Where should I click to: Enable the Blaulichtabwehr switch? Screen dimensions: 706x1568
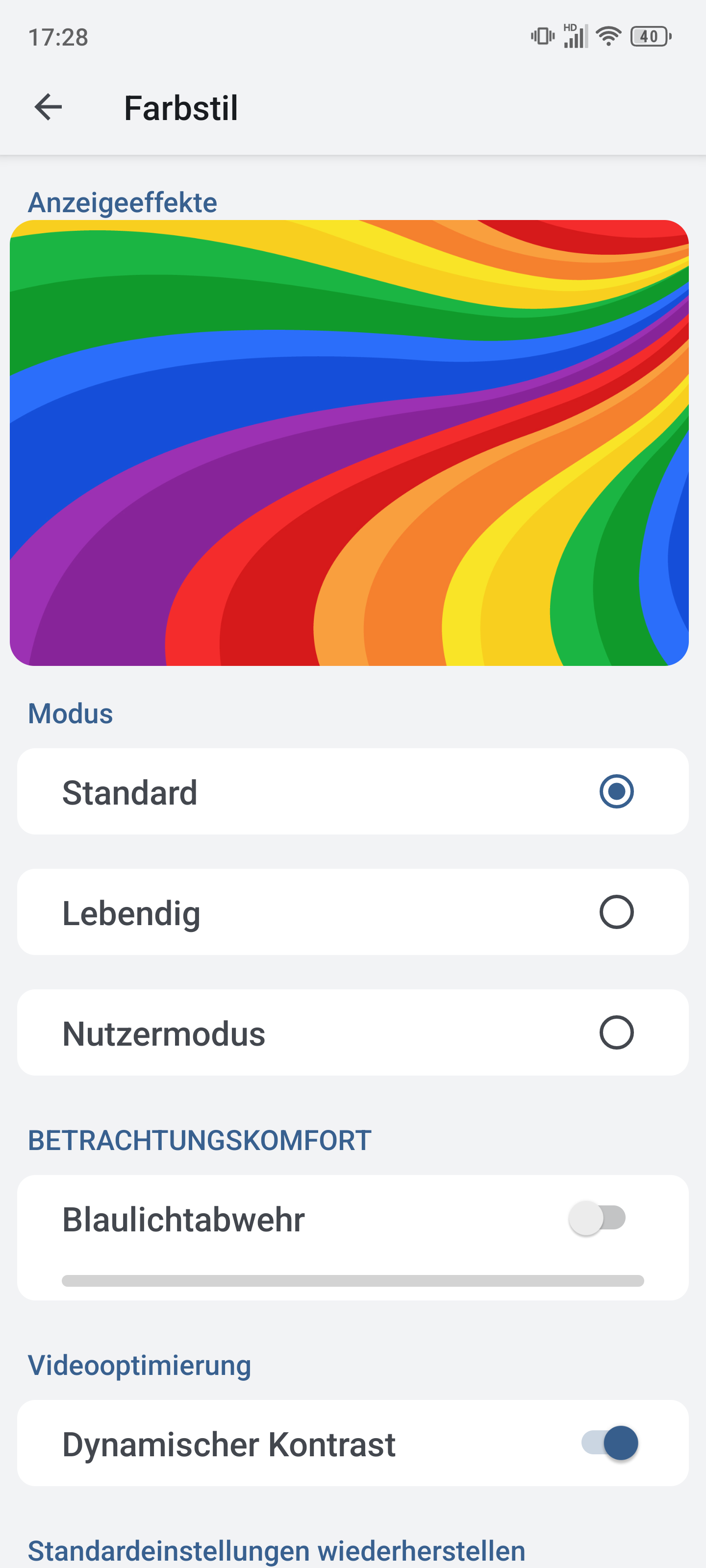(x=598, y=1218)
